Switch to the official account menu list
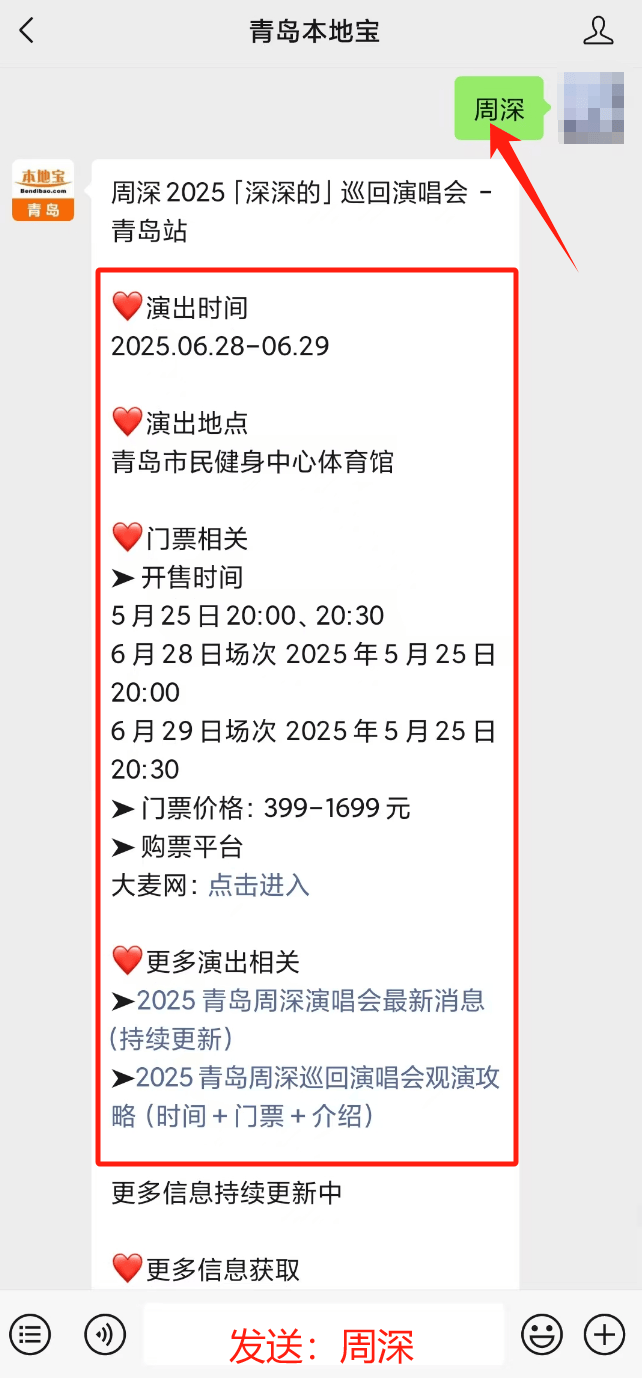642x1380 pixels. click(31, 1334)
